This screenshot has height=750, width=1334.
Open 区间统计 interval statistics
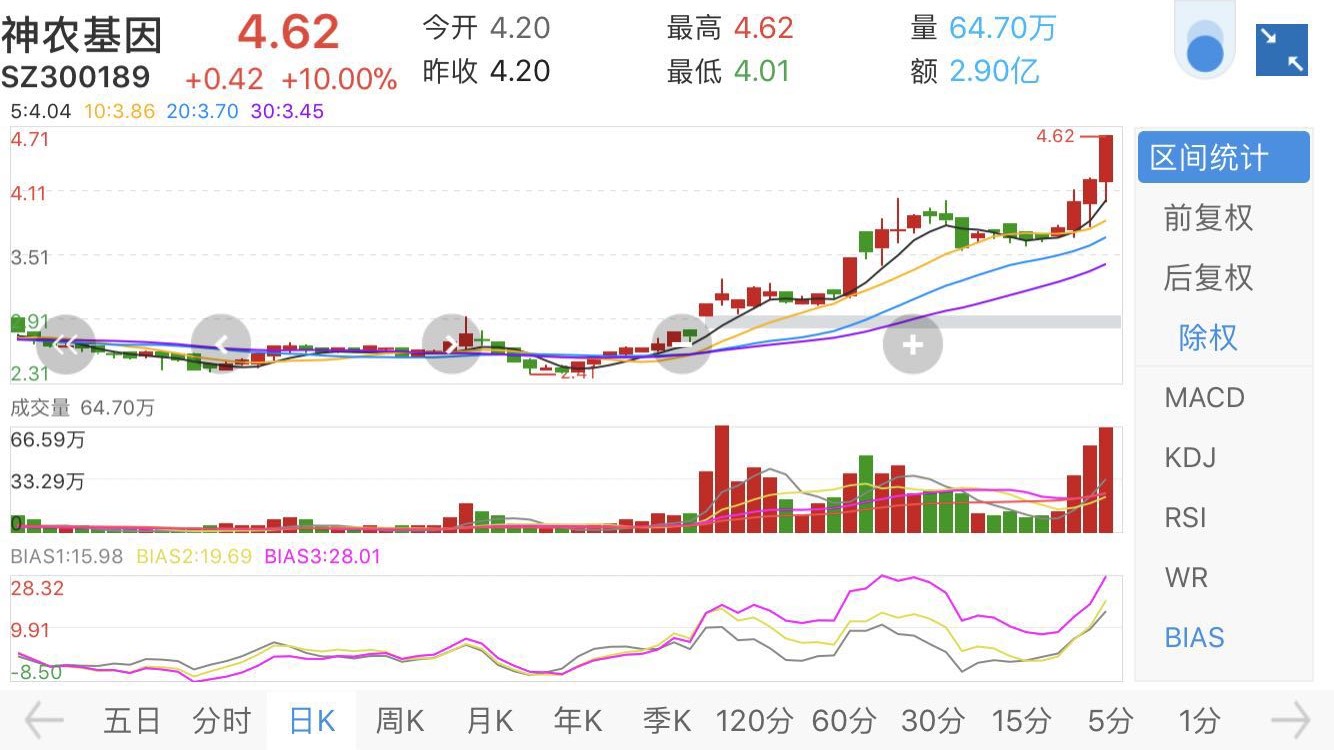click(1223, 158)
